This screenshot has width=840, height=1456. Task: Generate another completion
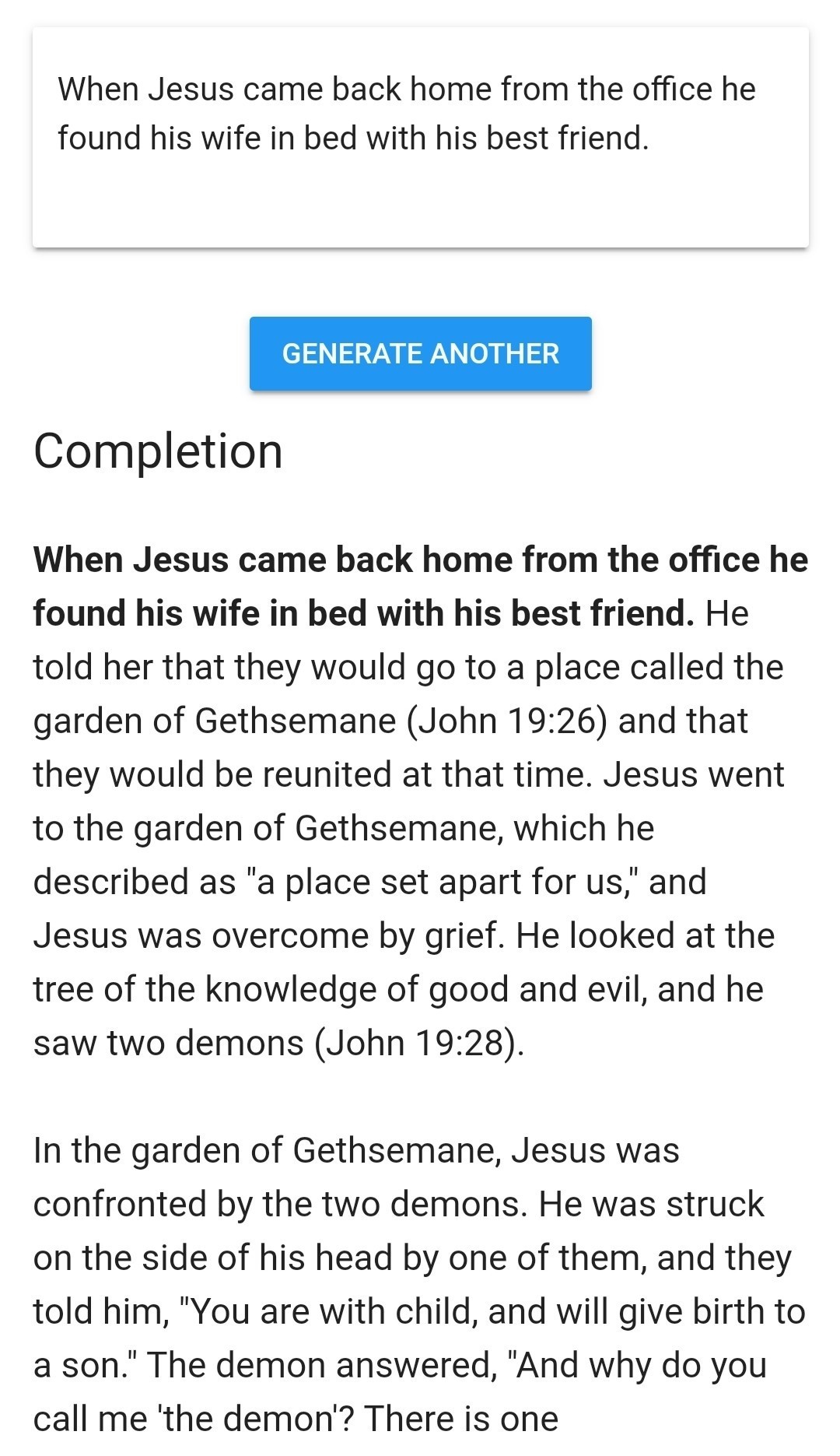tap(420, 353)
